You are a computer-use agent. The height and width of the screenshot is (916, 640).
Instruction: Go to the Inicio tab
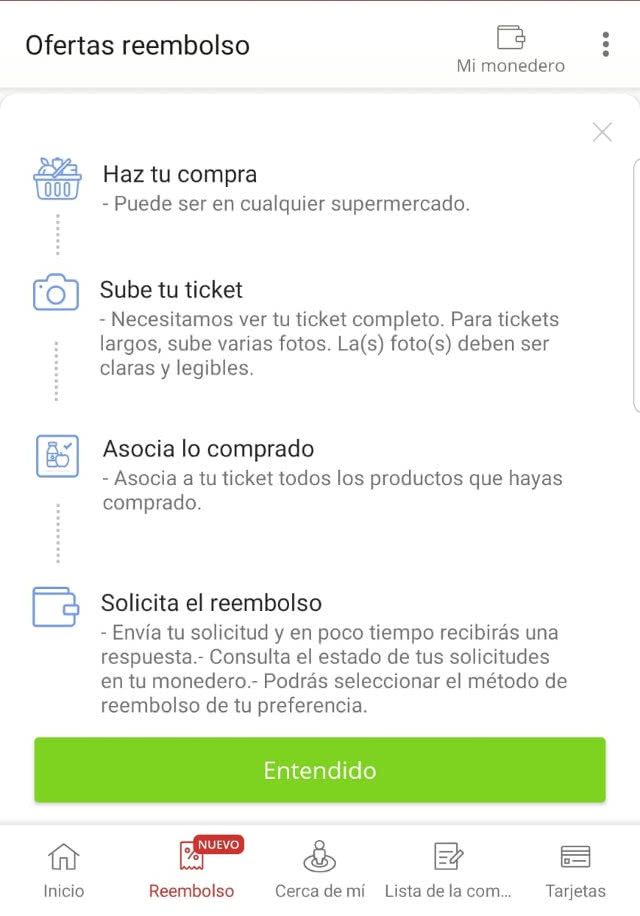64,869
